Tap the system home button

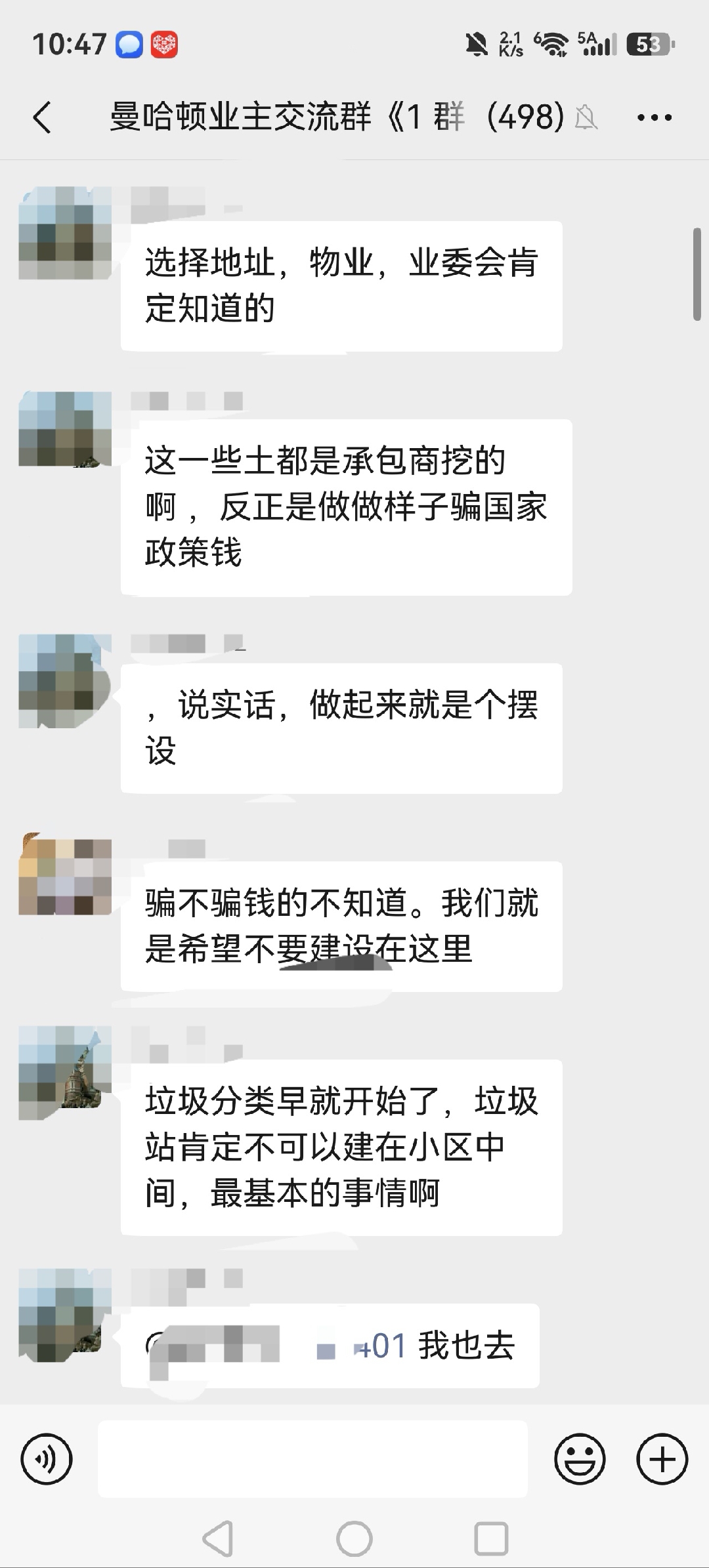(x=354, y=1538)
